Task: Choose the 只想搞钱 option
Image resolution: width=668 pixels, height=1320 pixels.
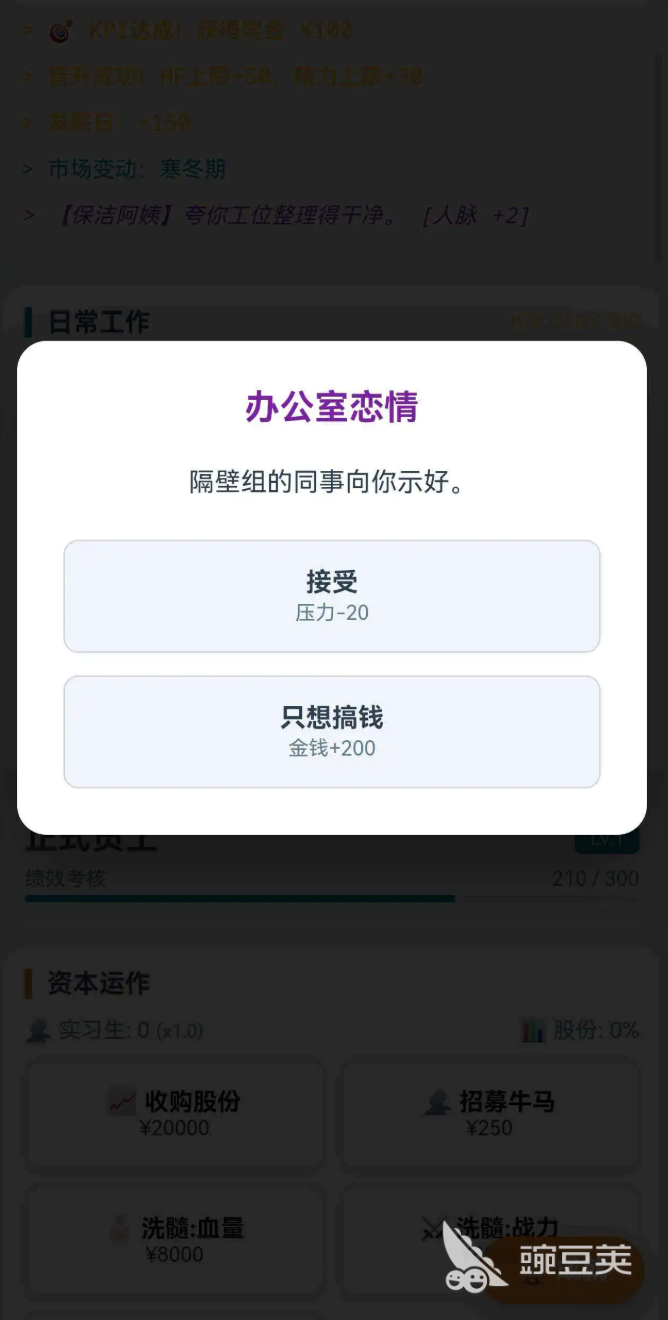Action: point(332,732)
